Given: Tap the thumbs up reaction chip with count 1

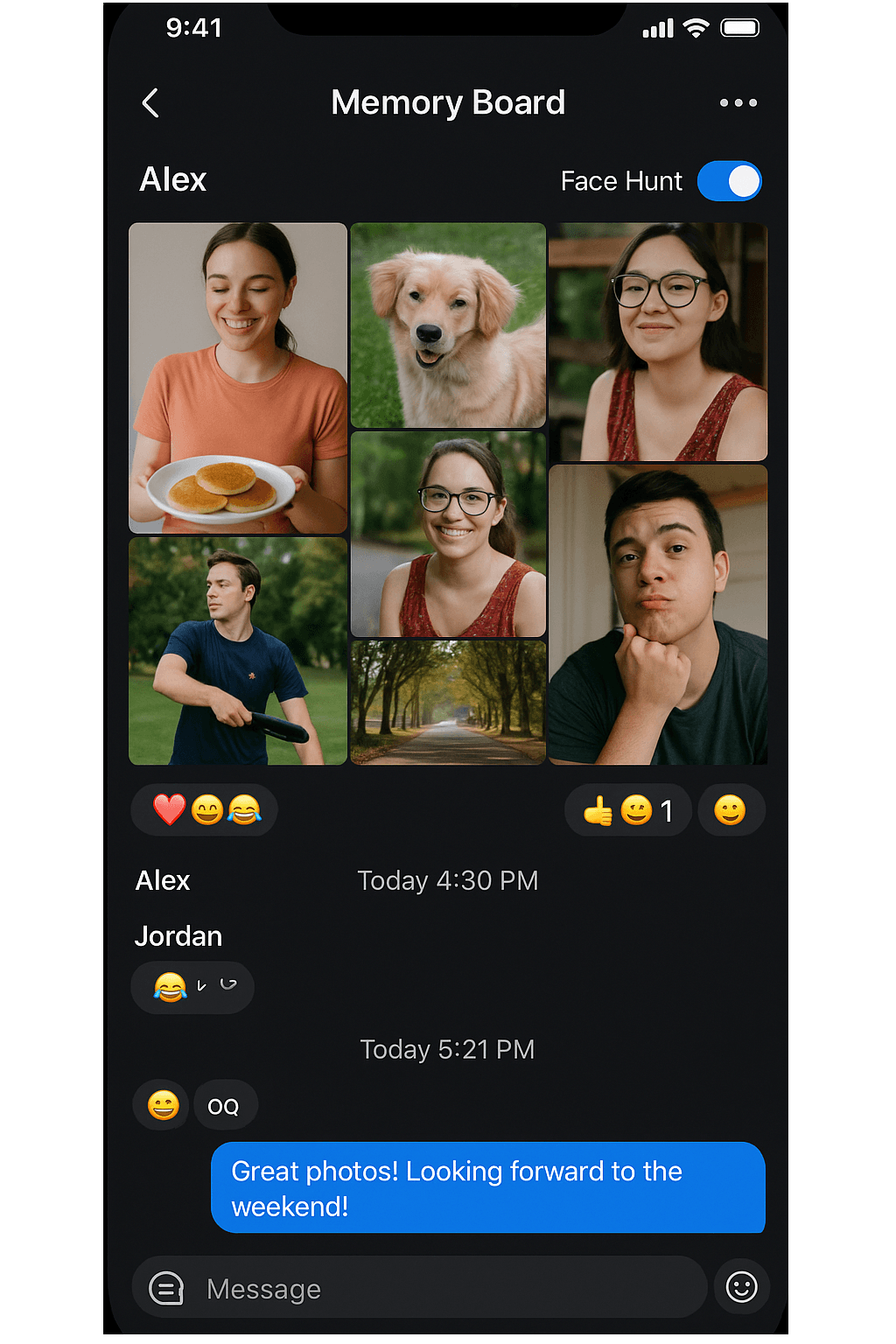Looking at the screenshot, I should (628, 810).
